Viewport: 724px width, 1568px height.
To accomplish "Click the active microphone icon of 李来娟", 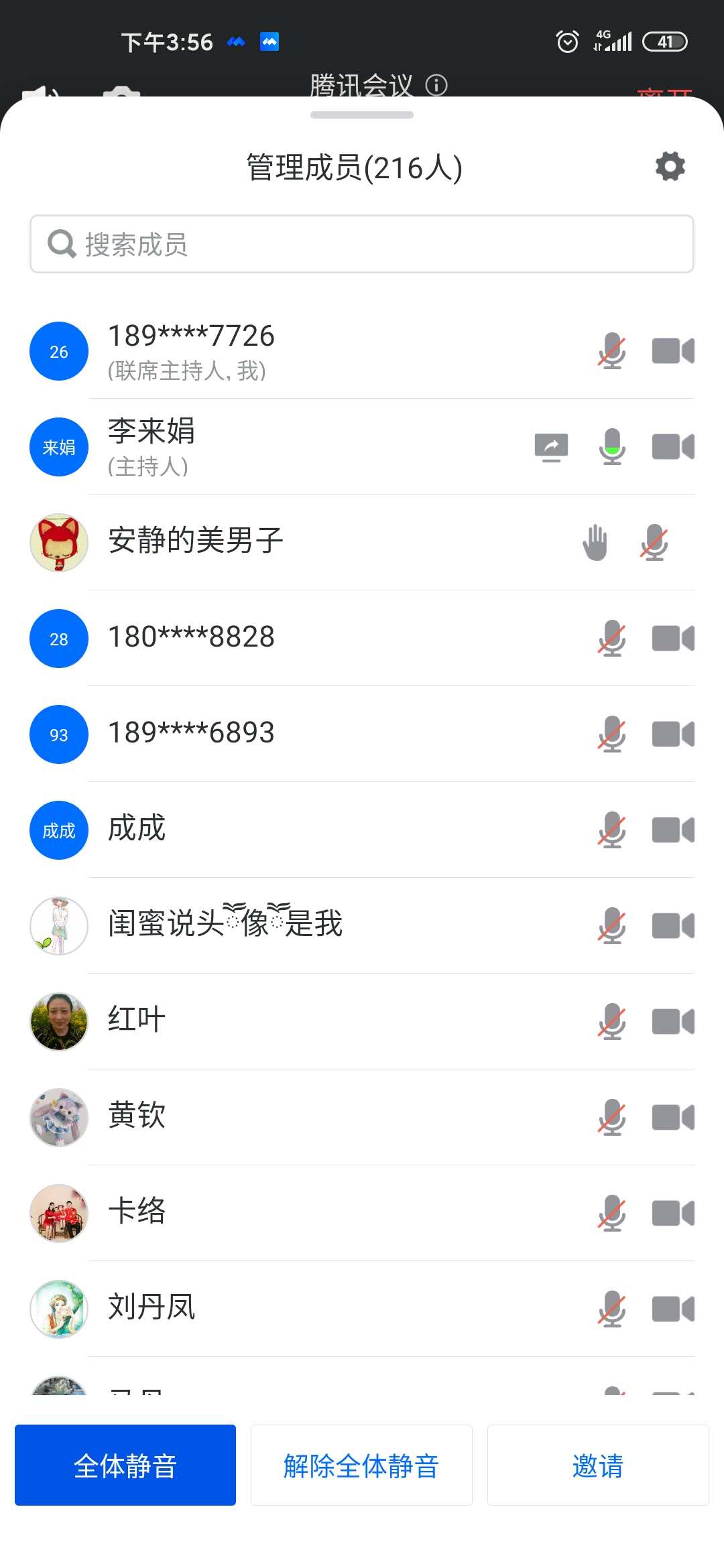I will 611,447.
